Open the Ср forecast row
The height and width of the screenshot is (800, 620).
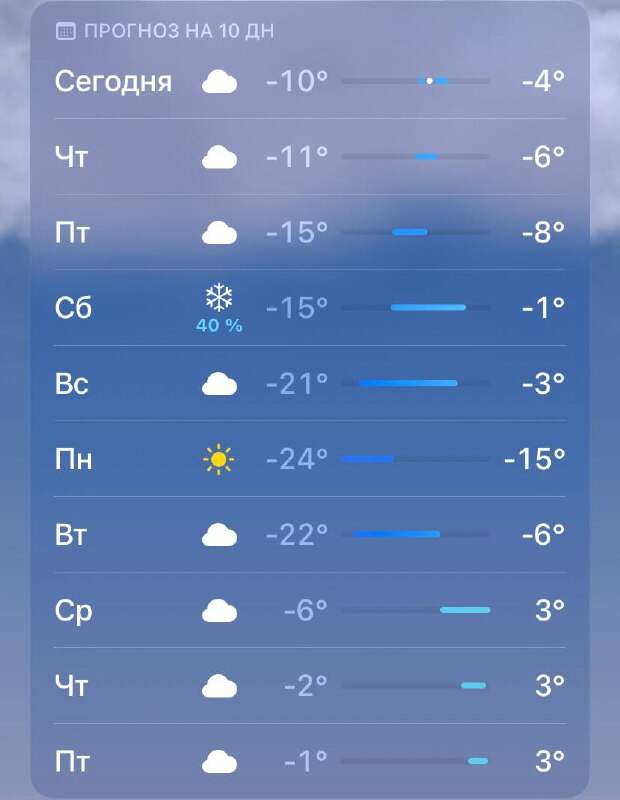310,610
